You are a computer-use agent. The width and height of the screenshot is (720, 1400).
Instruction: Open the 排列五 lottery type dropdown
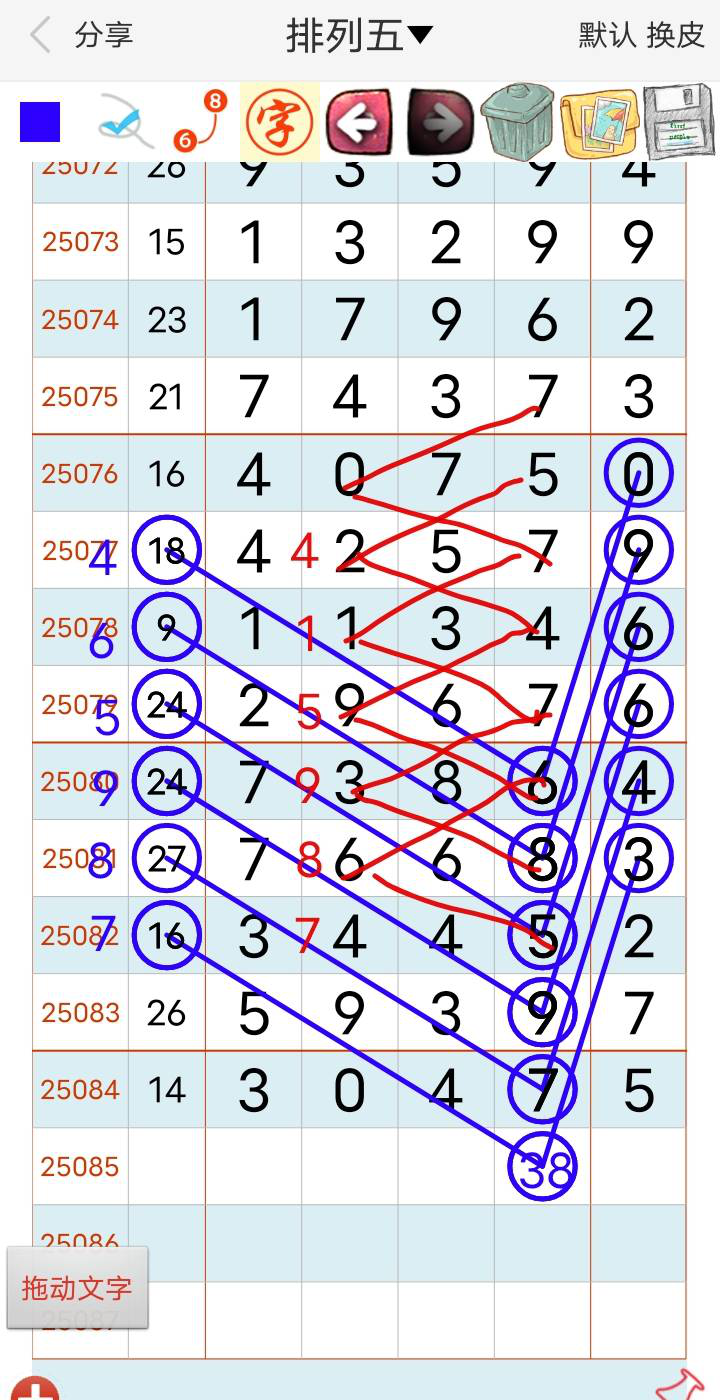pyautogui.click(x=359, y=37)
